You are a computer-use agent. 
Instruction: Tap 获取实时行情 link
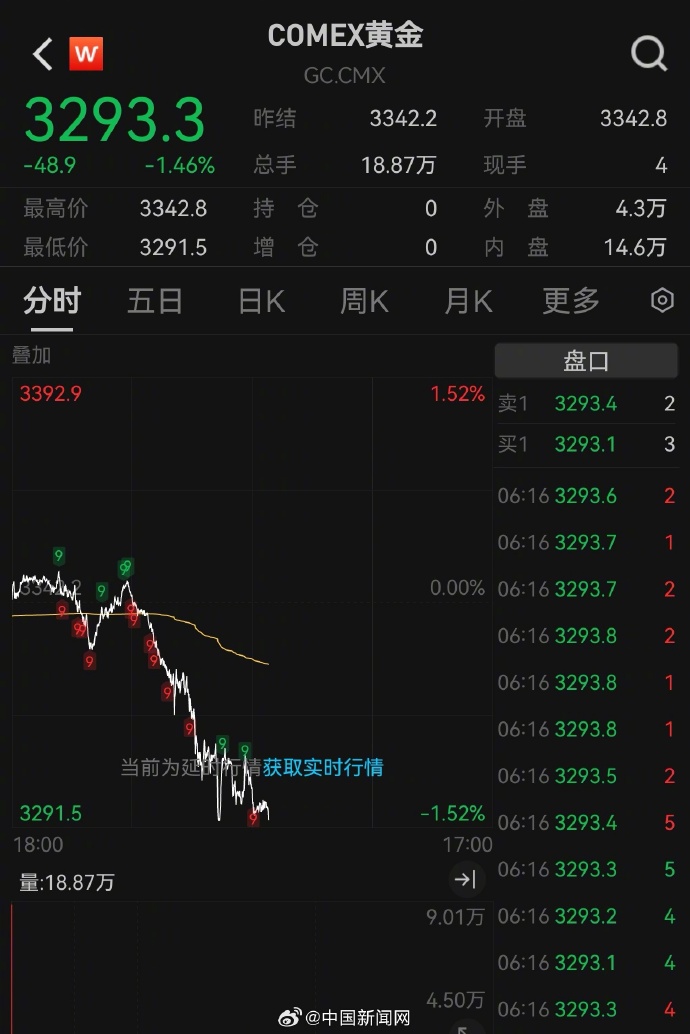[x=323, y=768]
